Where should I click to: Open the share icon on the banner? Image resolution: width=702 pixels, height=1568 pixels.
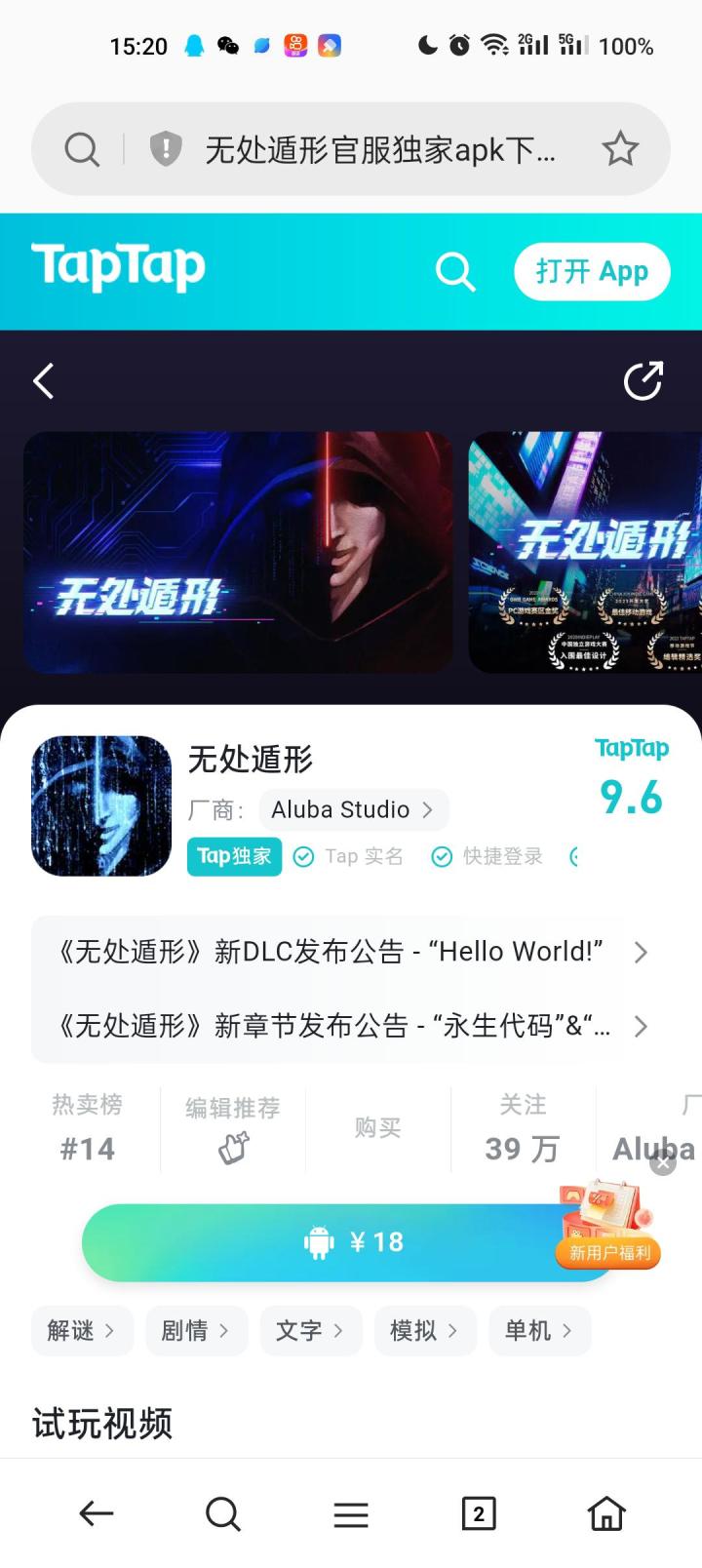[643, 381]
